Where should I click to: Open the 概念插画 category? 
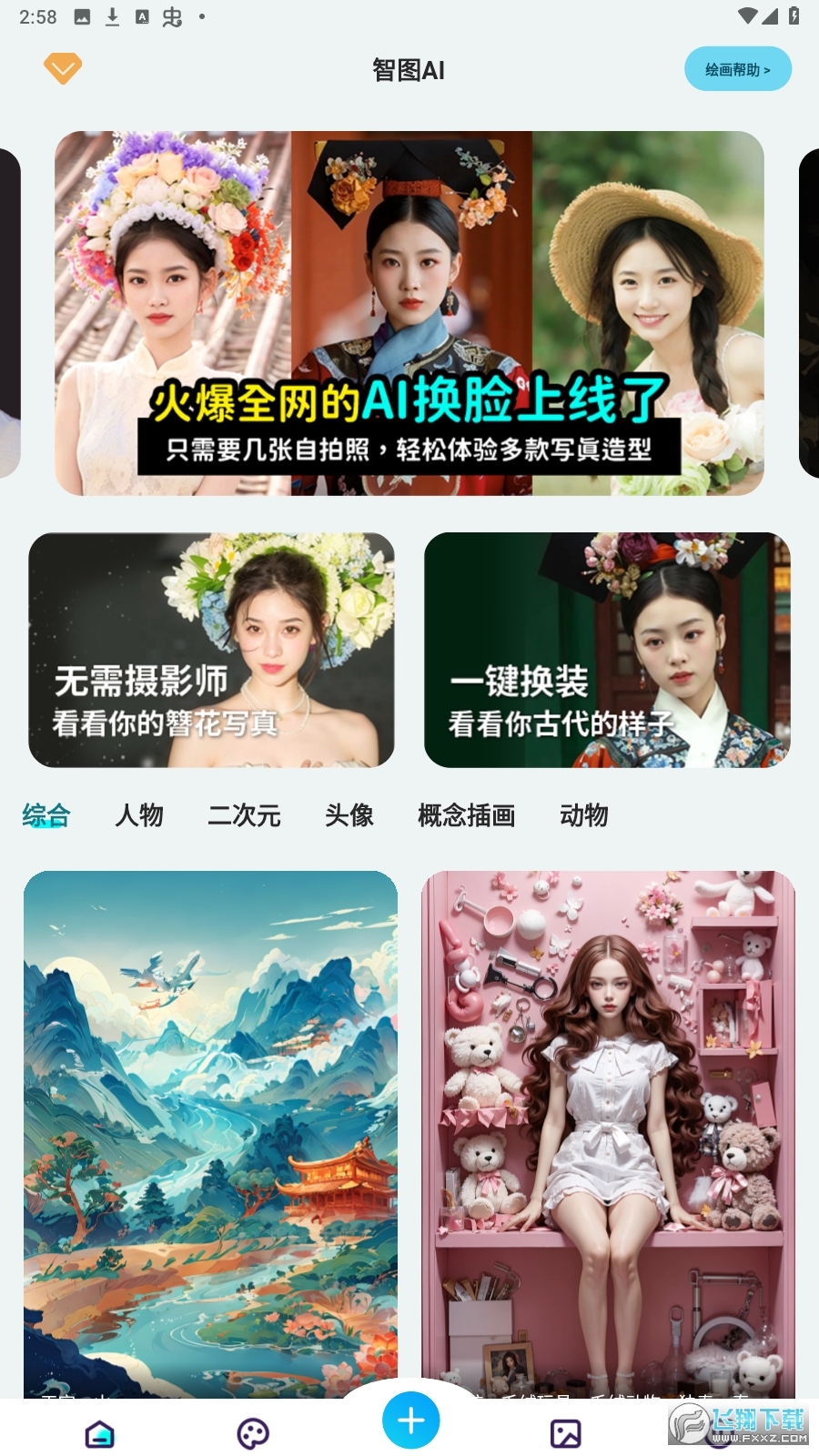(x=467, y=815)
